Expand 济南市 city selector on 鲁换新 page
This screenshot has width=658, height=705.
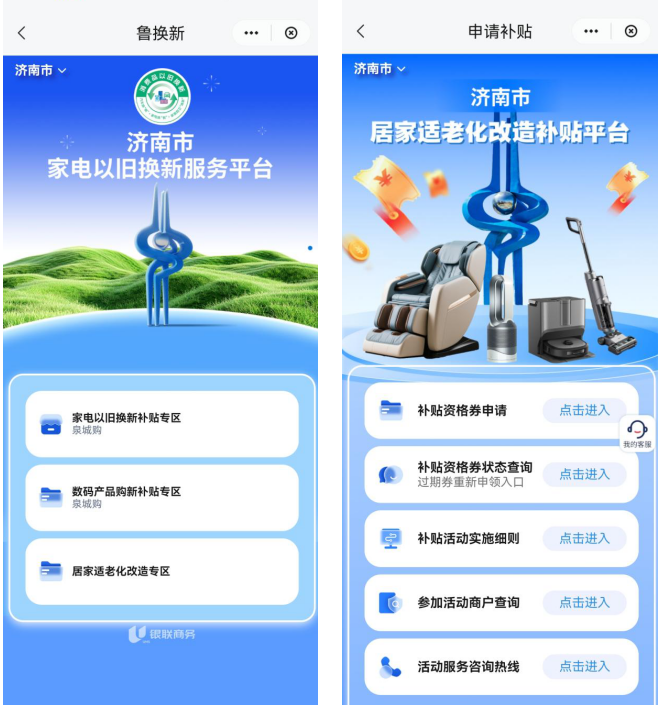click(40, 70)
